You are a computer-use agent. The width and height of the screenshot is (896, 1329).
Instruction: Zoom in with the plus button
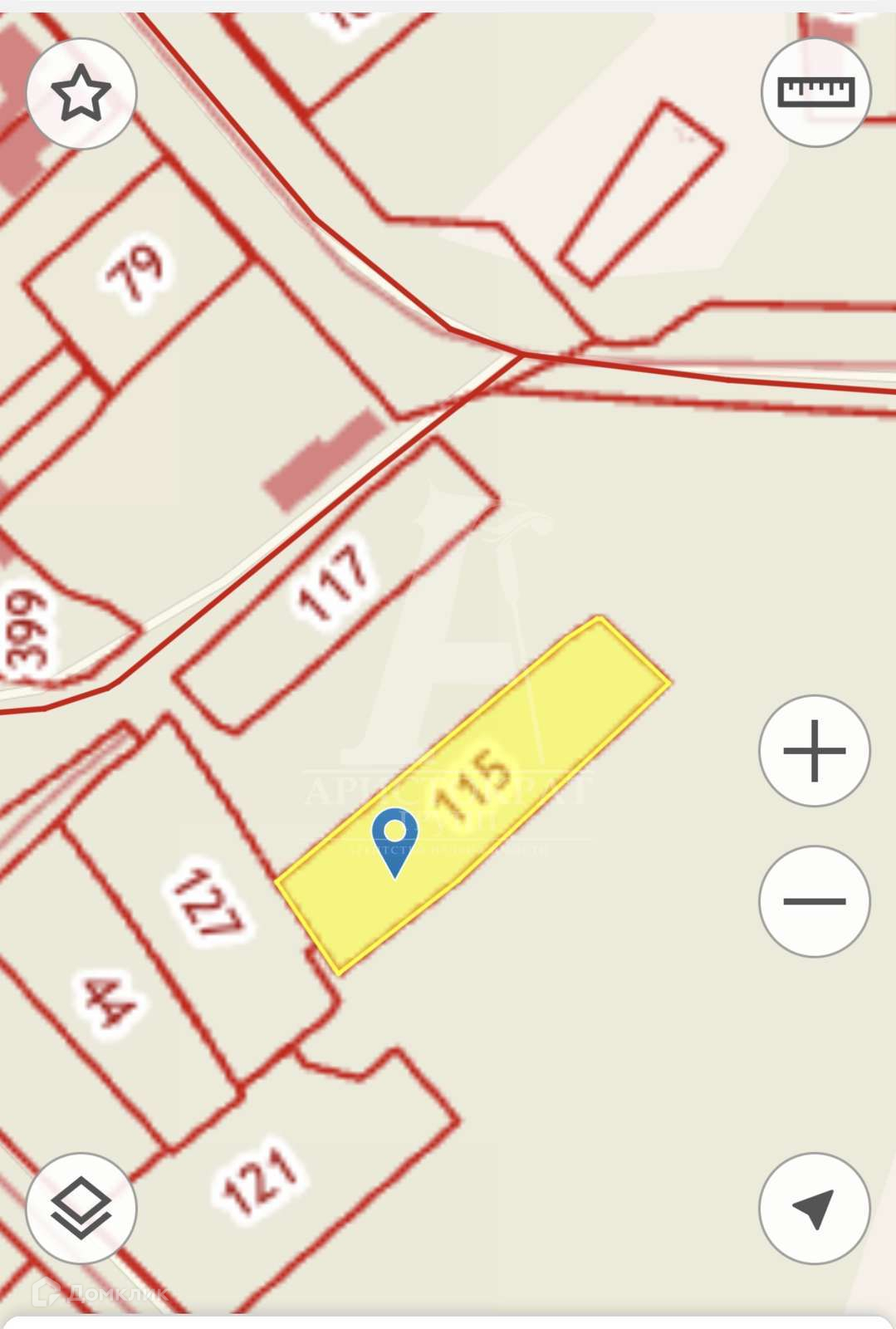pyautogui.click(x=814, y=751)
